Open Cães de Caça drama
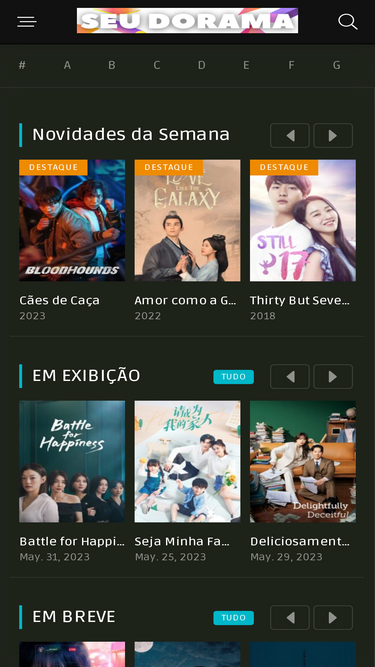 (72, 220)
